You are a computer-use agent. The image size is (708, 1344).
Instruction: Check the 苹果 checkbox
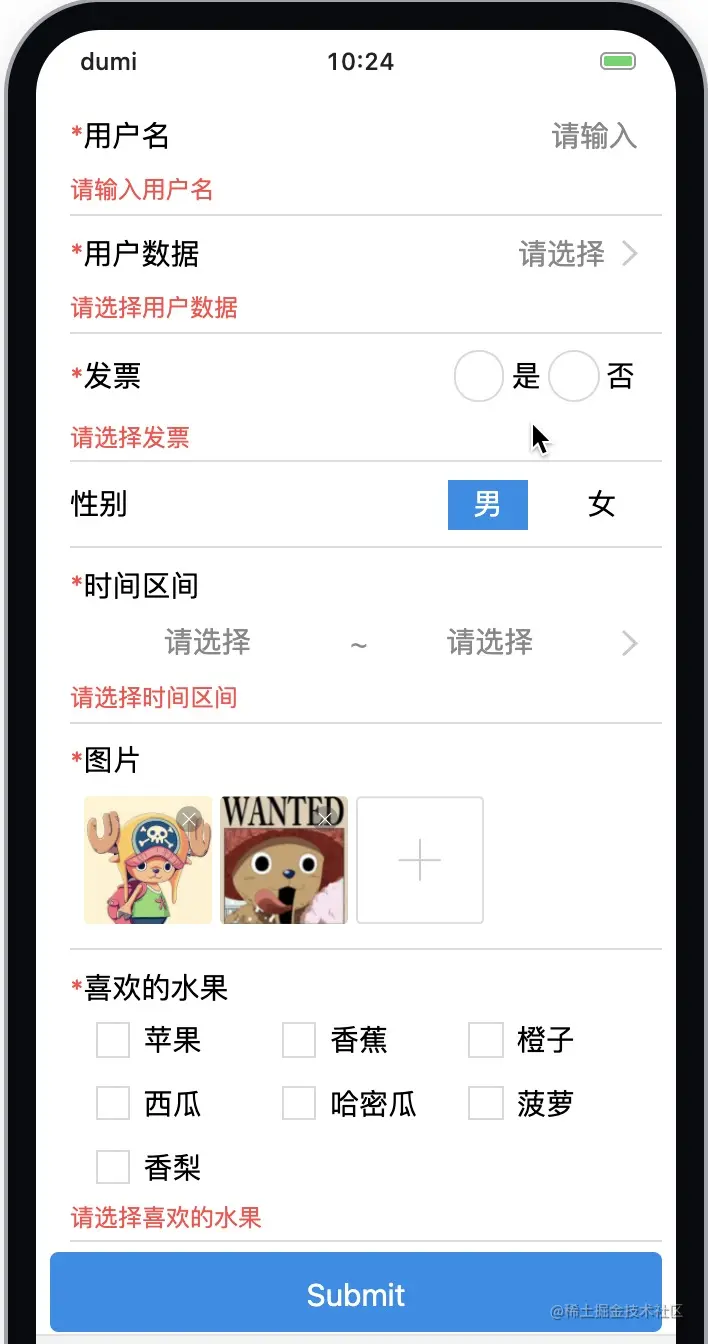pyautogui.click(x=113, y=1040)
